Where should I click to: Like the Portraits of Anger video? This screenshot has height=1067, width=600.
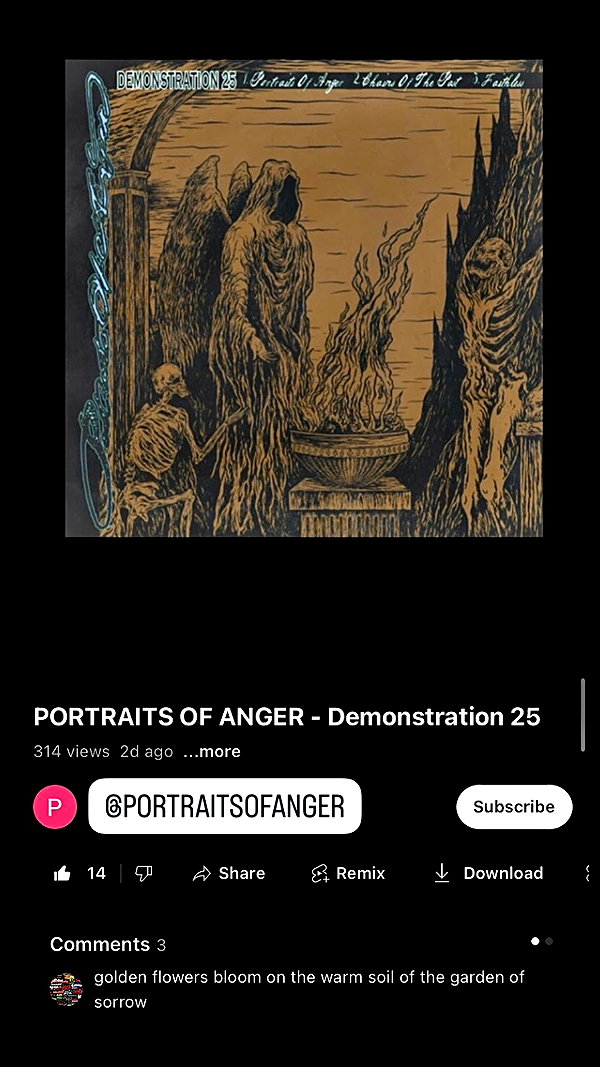tap(79, 873)
